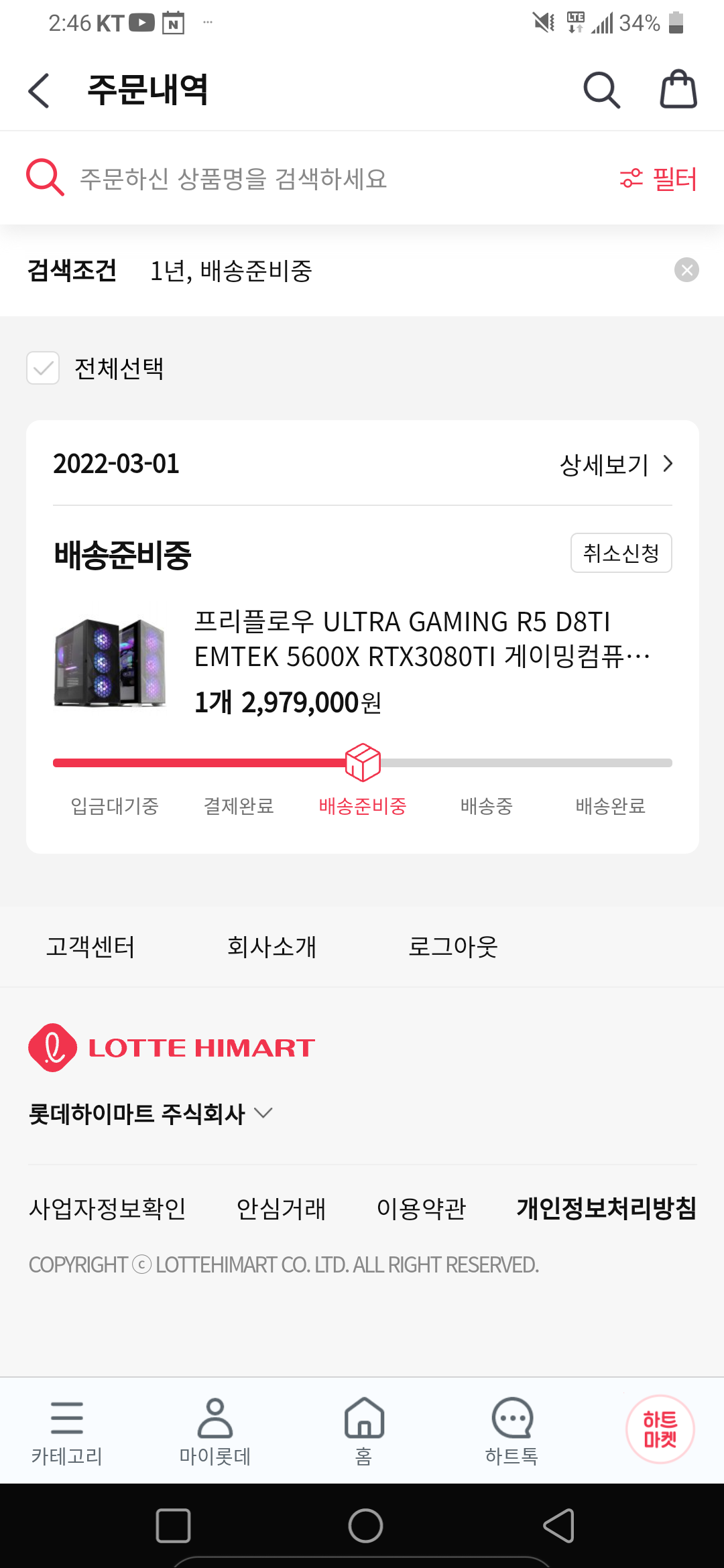The width and height of the screenshot is (724, 1568).
Task: Open the 카테고리 category menu
Action: tap(66, 1431)
